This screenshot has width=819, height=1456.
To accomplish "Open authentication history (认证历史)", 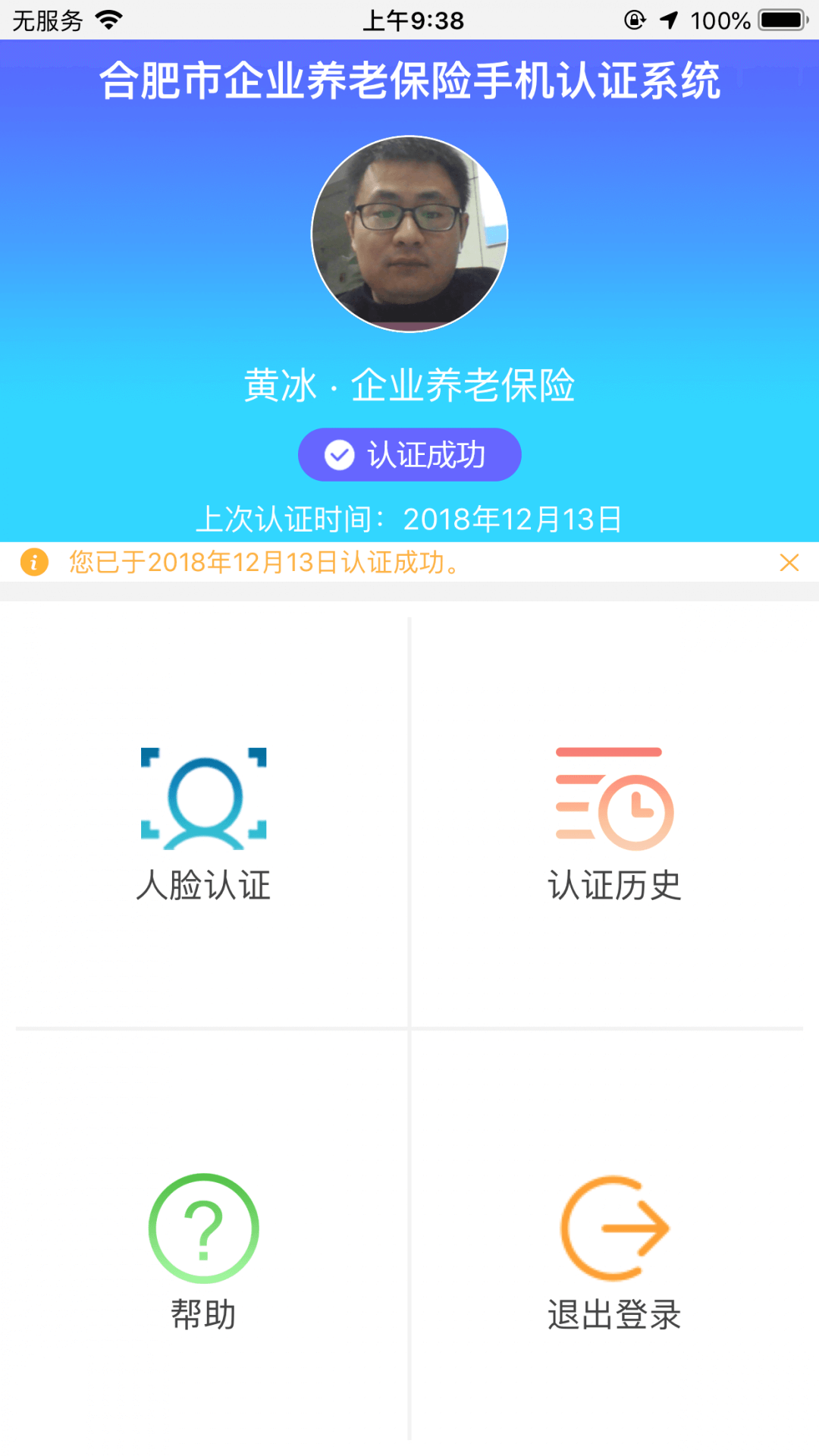I will [x=614, y=823].
